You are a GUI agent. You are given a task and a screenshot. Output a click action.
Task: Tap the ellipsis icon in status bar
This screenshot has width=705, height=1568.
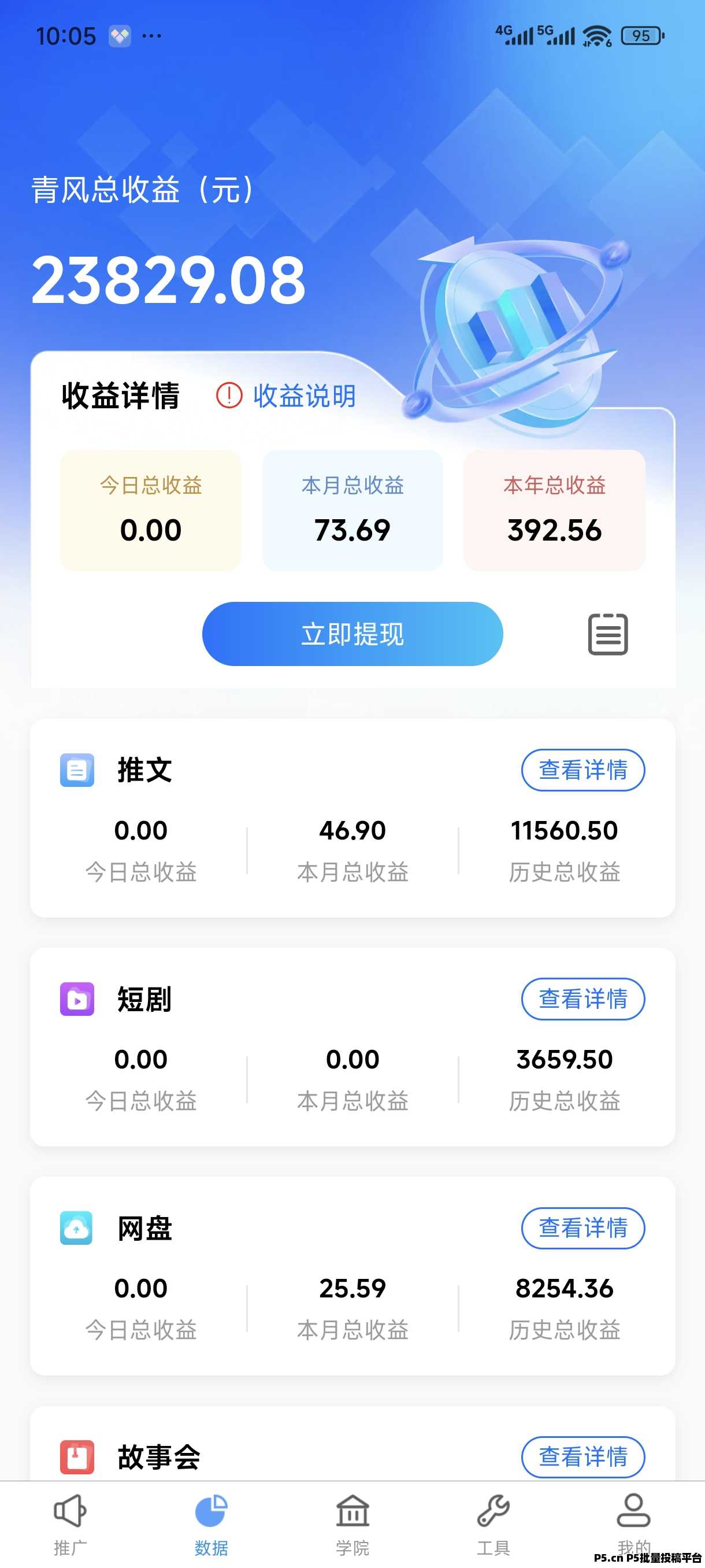(151, 35)
